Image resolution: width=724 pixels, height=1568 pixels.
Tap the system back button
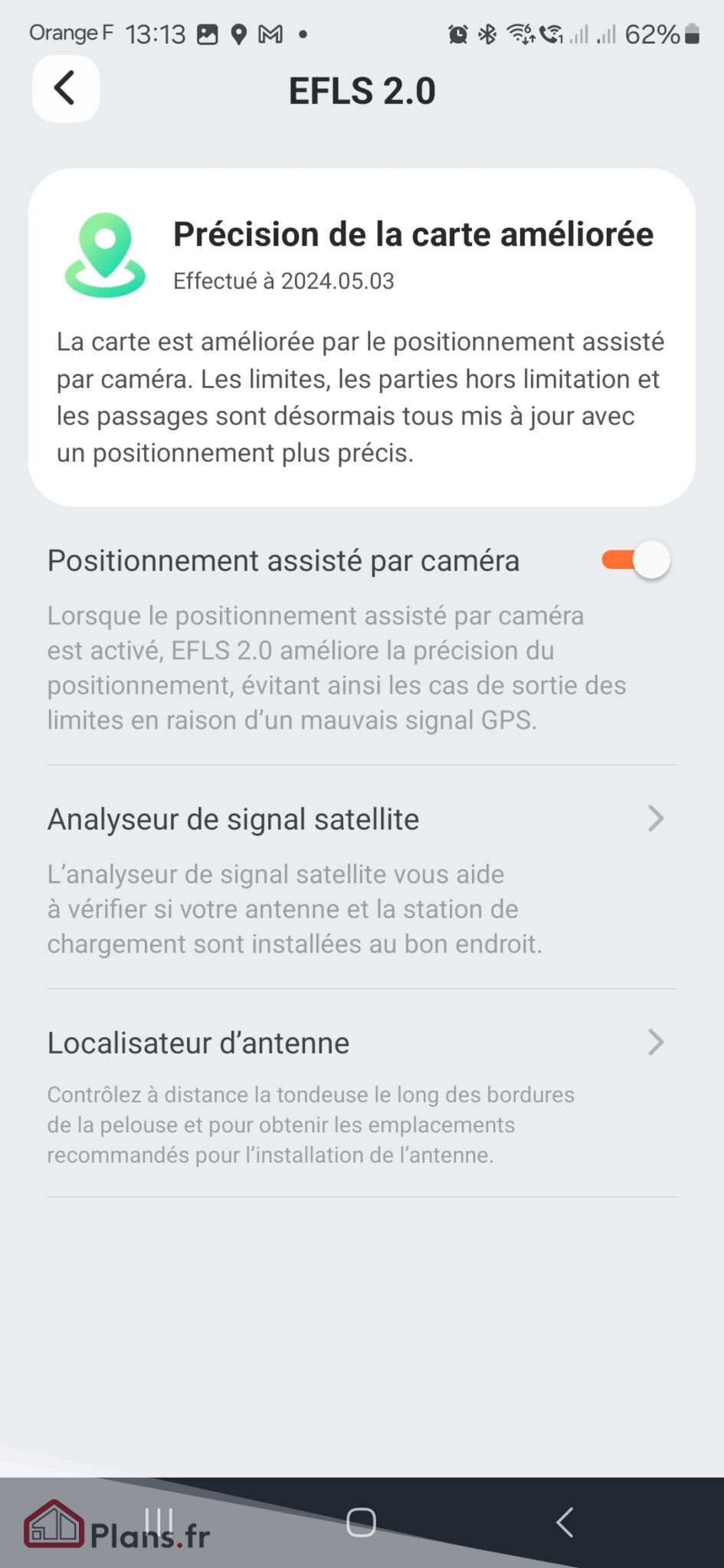point(565,1522)
